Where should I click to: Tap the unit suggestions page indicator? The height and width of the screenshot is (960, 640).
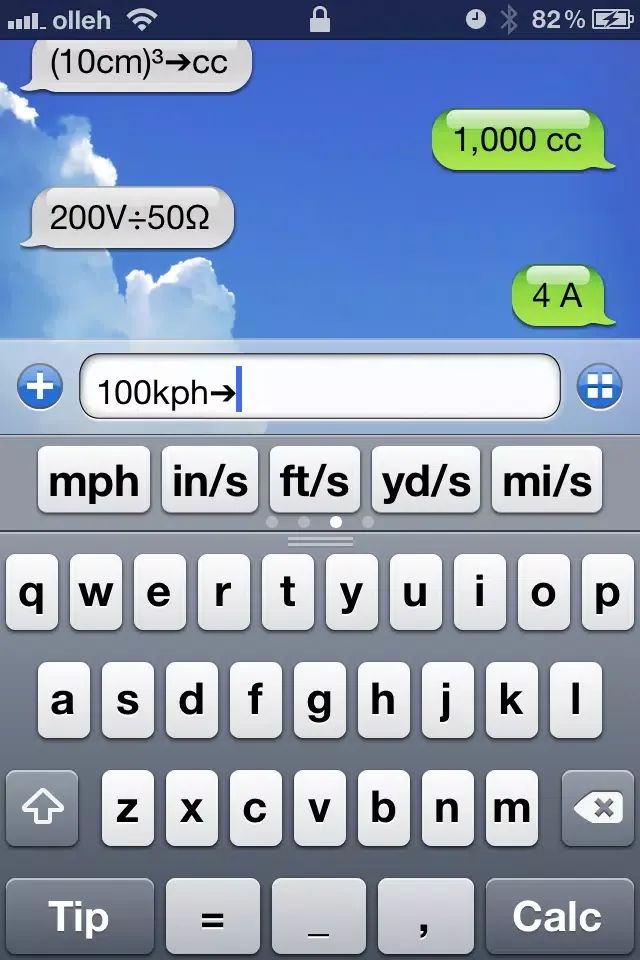tap(320, 522)
